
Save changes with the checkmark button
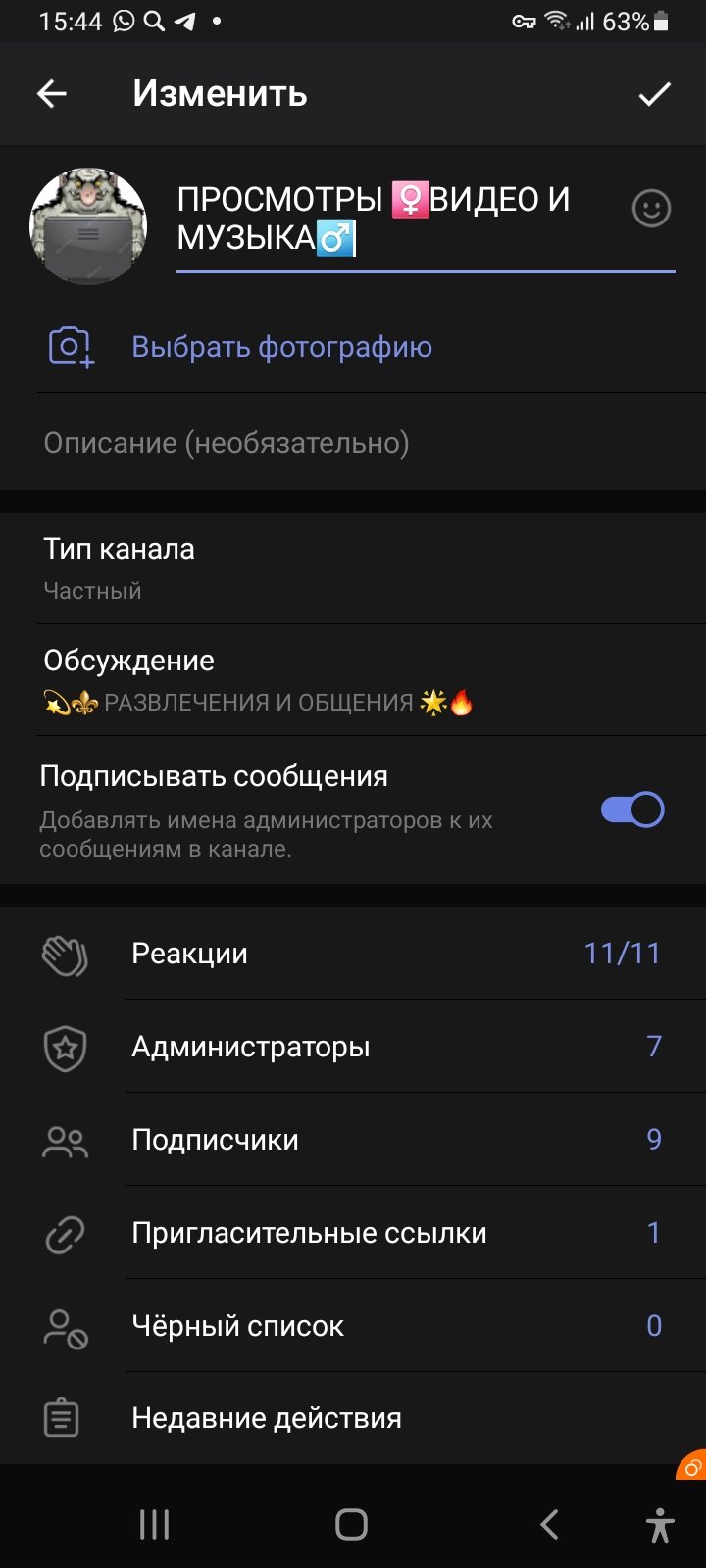[651, 93]
